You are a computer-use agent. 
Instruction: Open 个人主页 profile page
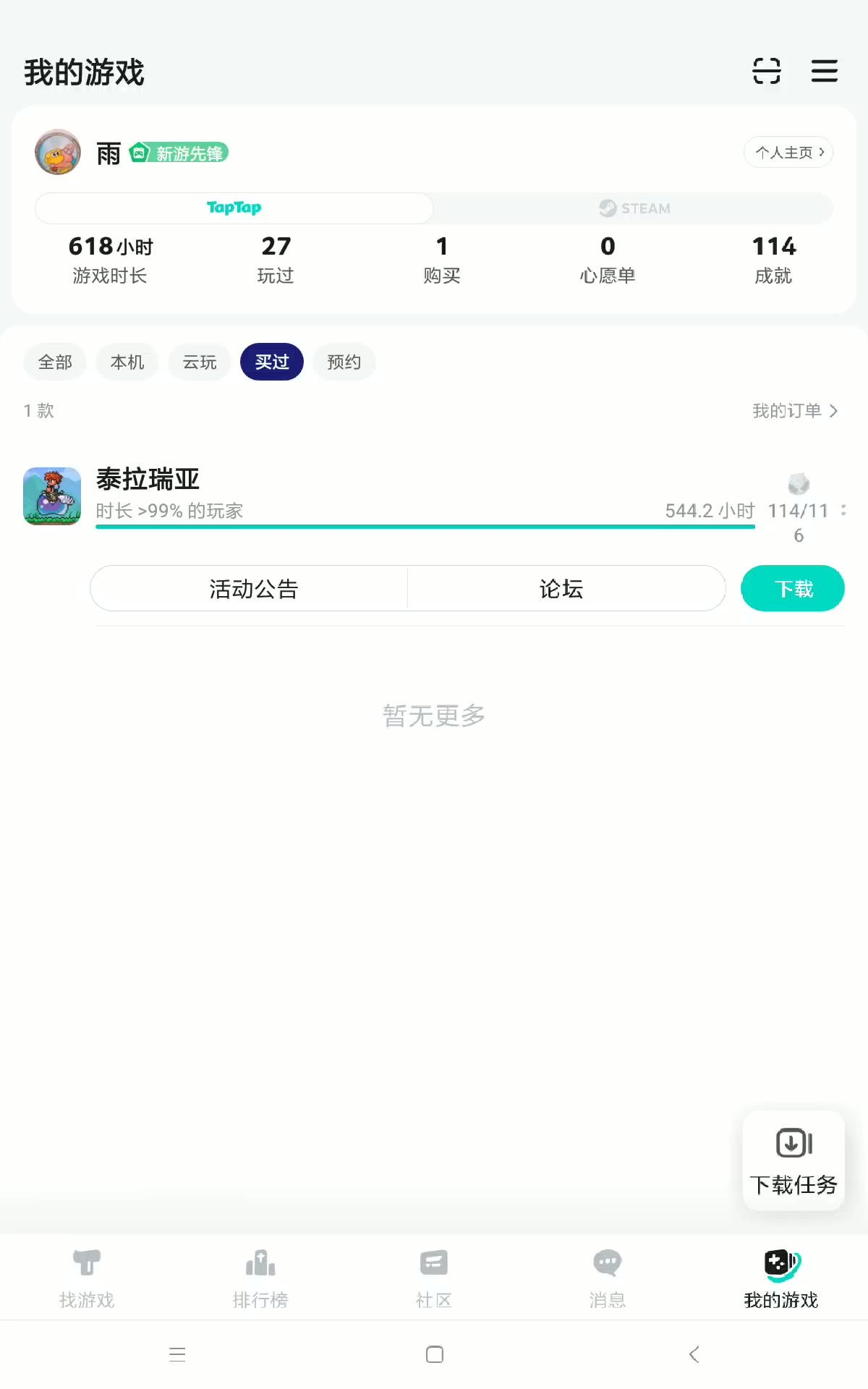(x=788, y=152)
